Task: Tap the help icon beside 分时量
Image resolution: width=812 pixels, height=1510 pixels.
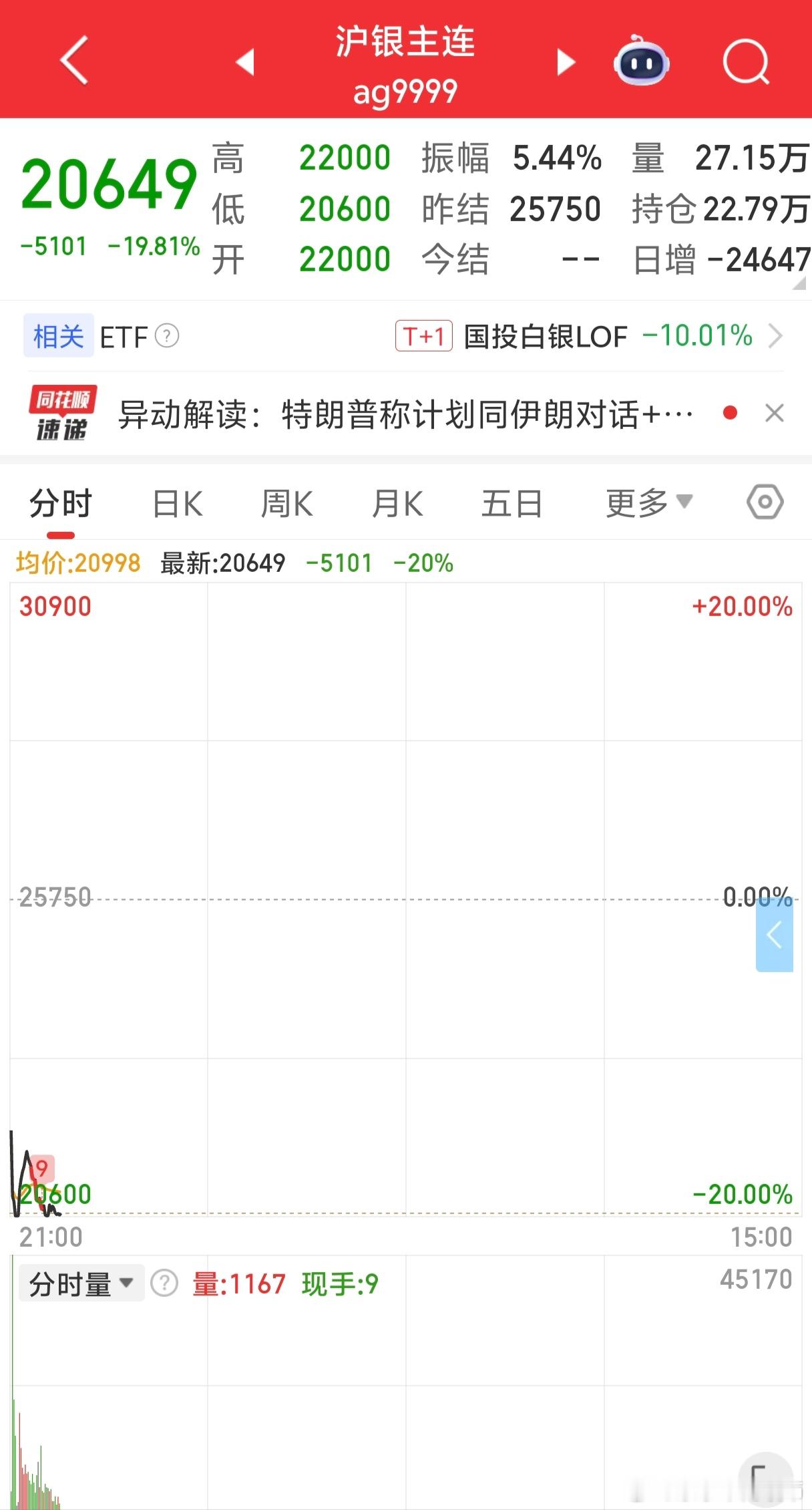Action: 162,1283
